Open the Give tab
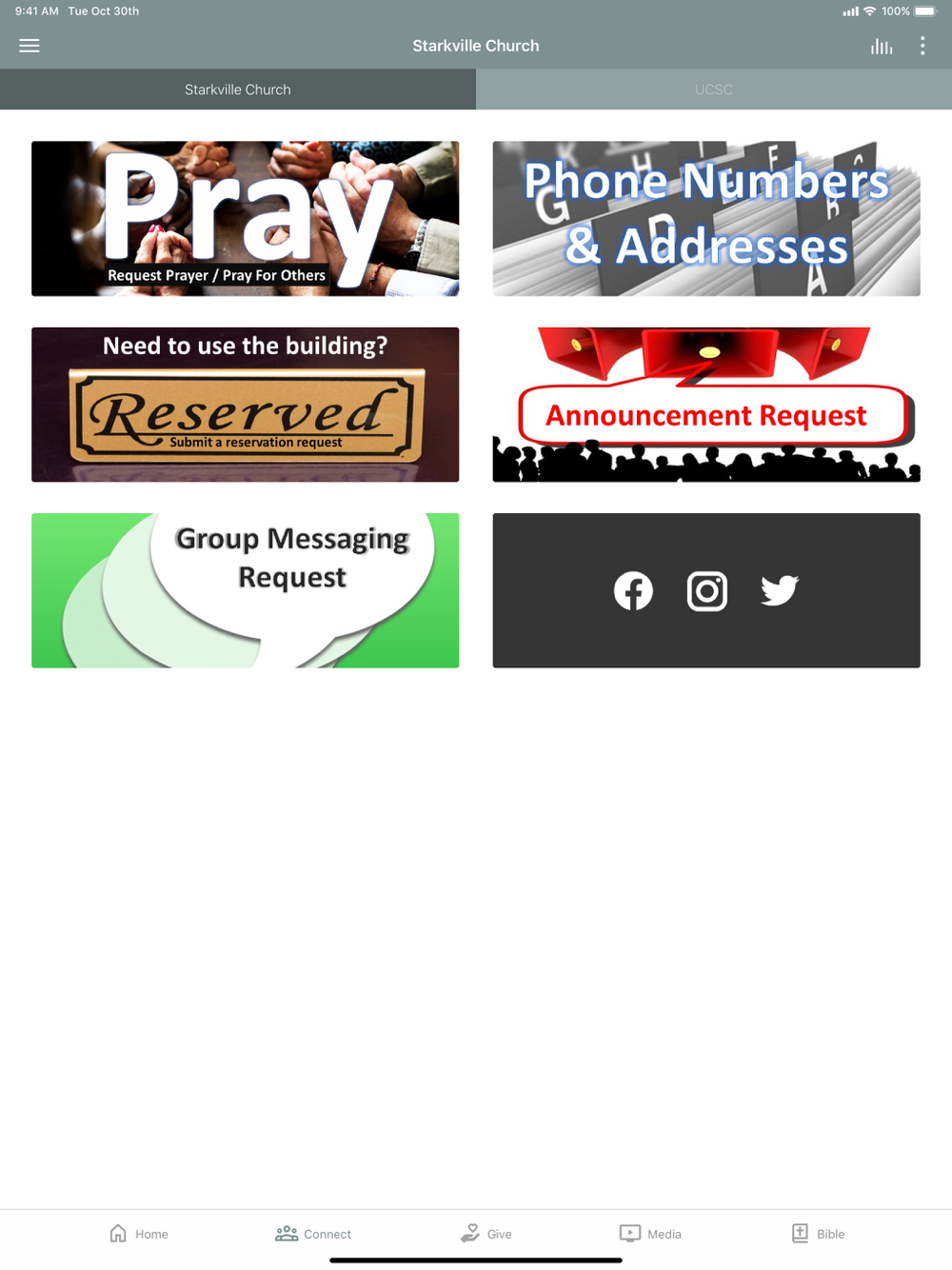Viewport: 952px width, 1270px height. [x=486, y=1234]
